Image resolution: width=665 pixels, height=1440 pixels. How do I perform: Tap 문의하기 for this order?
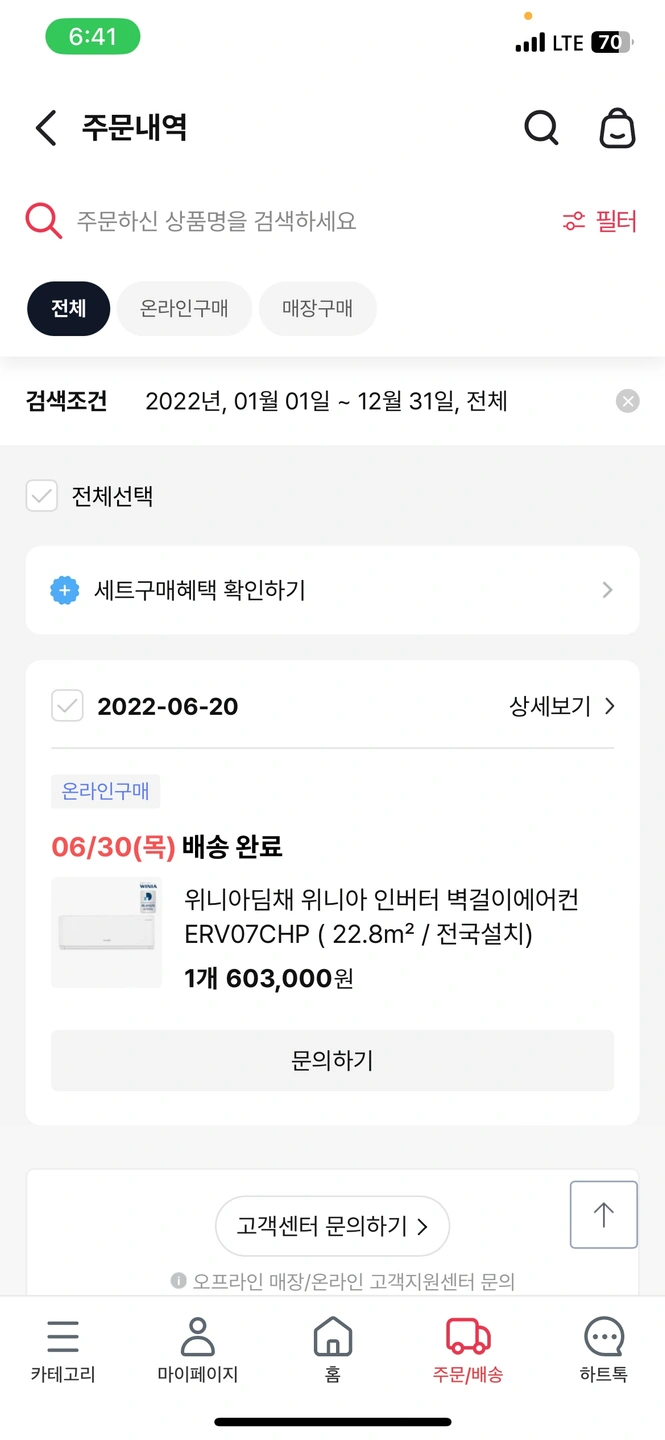coord(332,1060)
